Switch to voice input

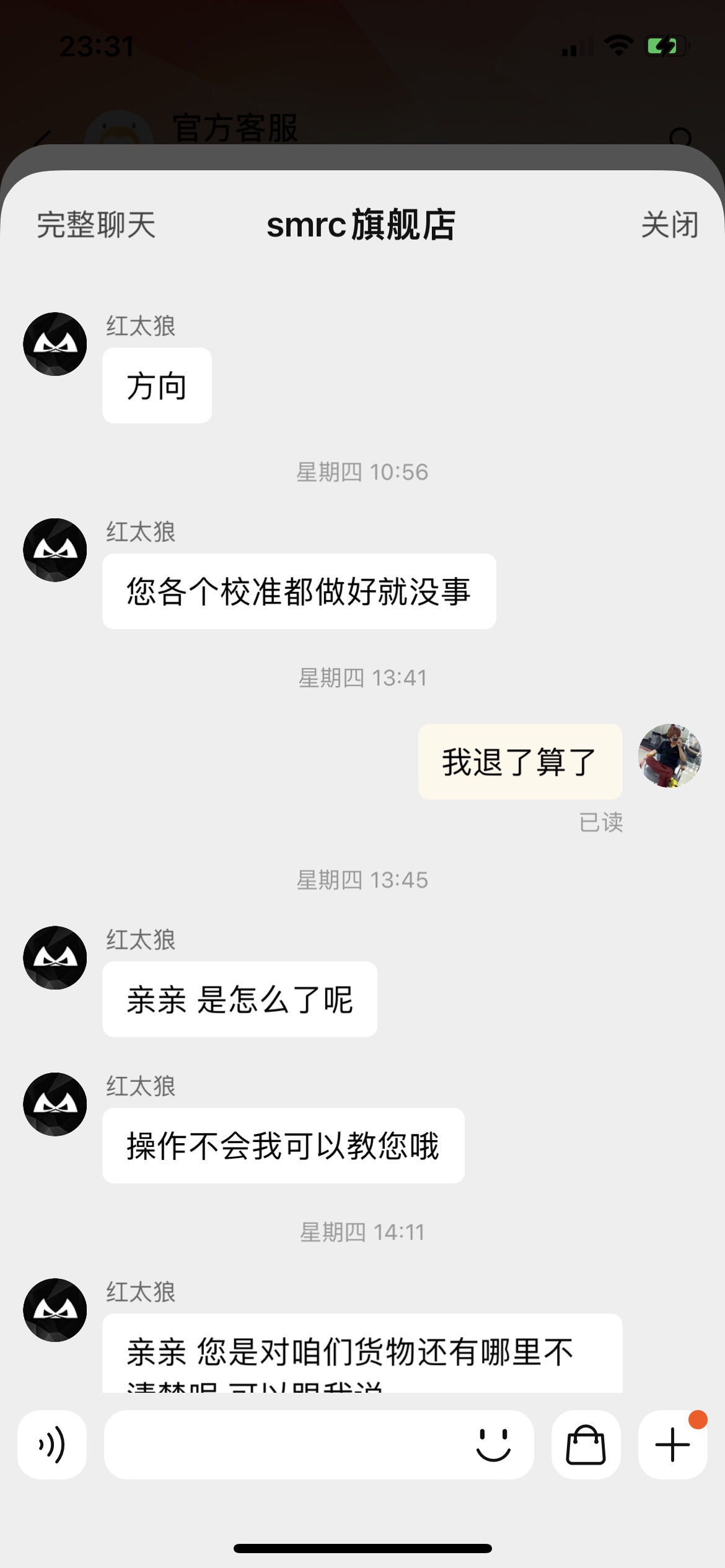click(52, 1445)
